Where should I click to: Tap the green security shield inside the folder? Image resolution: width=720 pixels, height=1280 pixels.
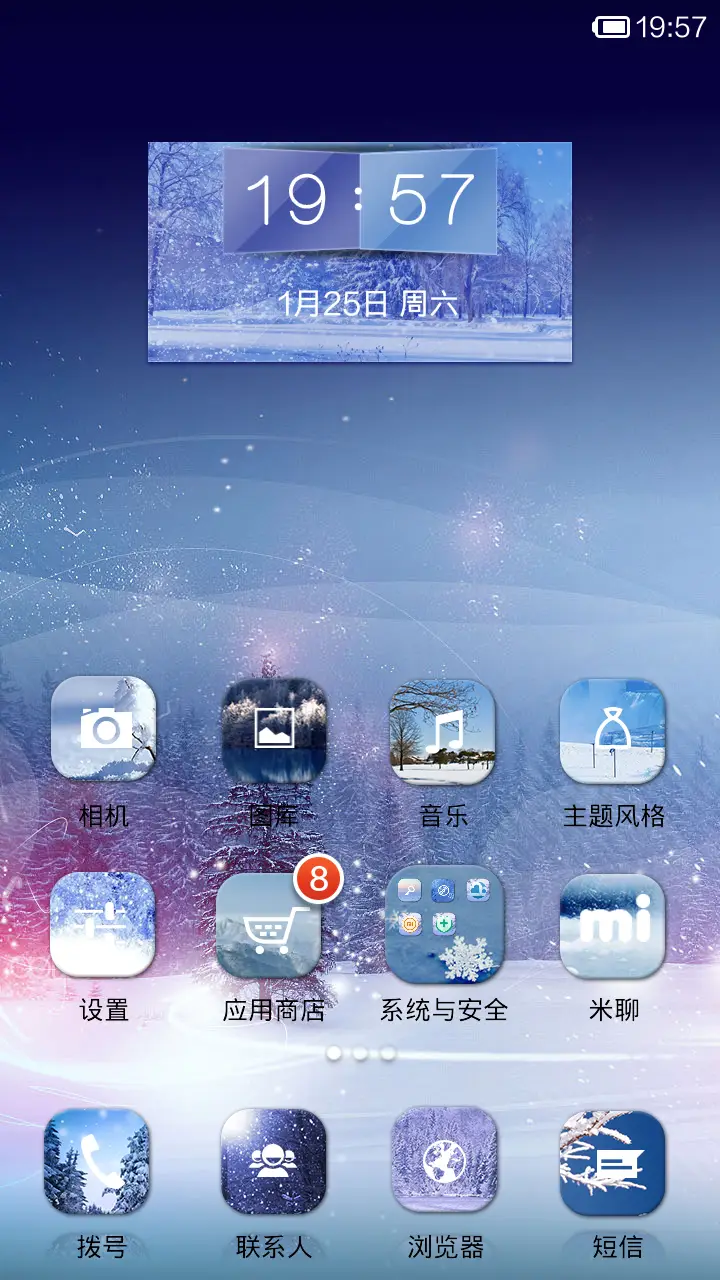point(443,924)
